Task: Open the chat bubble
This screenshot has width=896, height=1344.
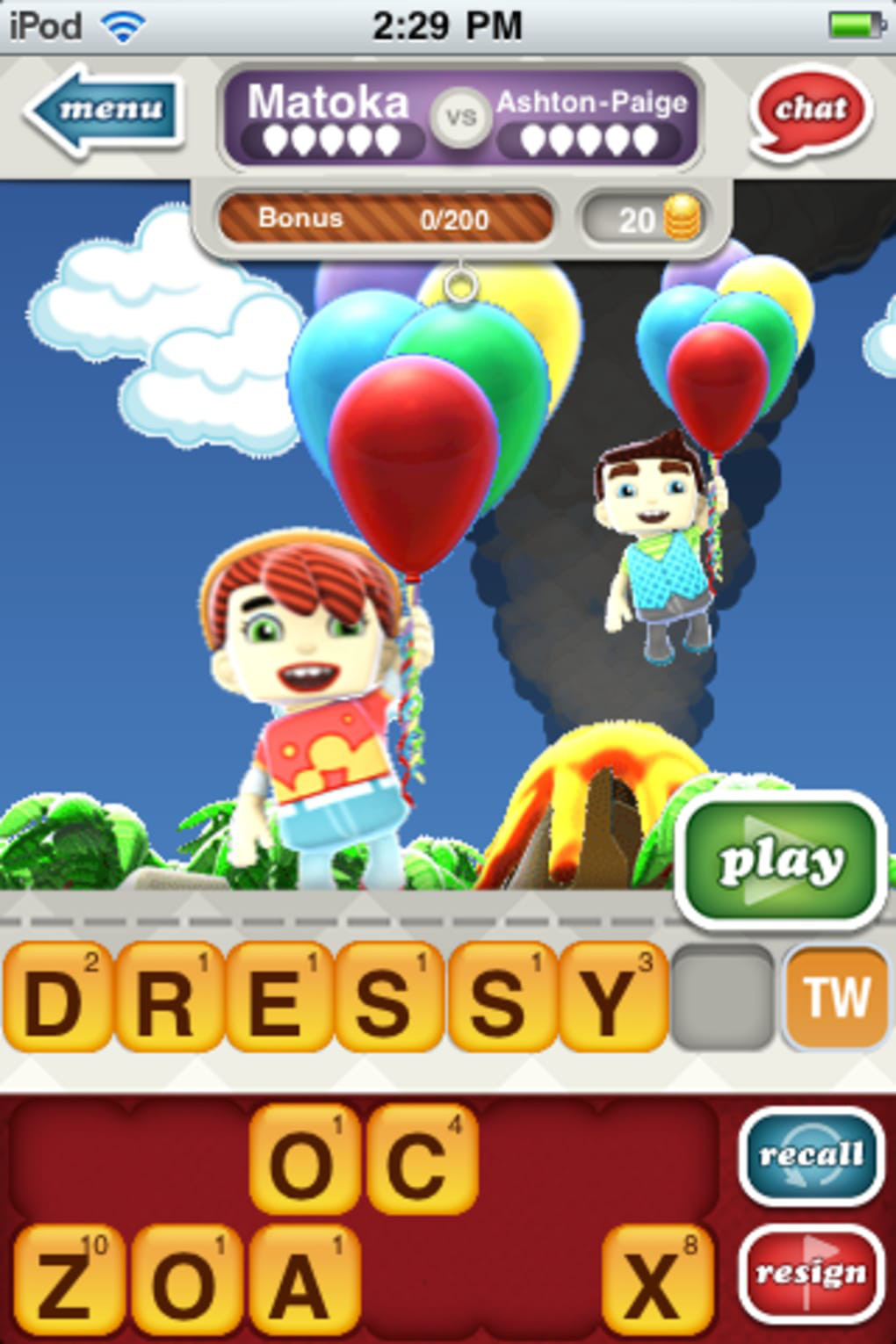Action: tap(810, 112)
